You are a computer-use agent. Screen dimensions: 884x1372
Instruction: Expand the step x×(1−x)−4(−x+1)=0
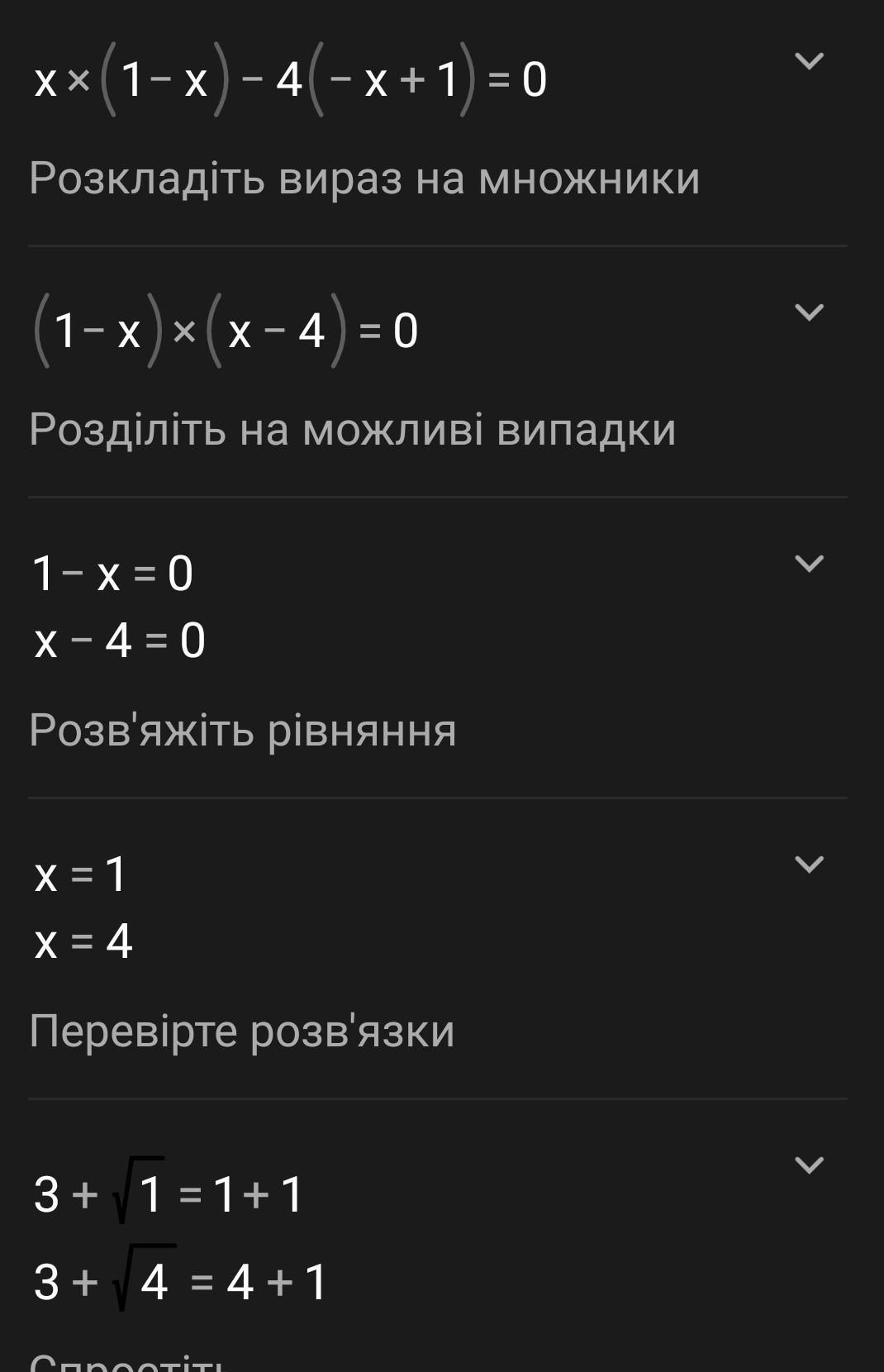[x=808, y=60]
